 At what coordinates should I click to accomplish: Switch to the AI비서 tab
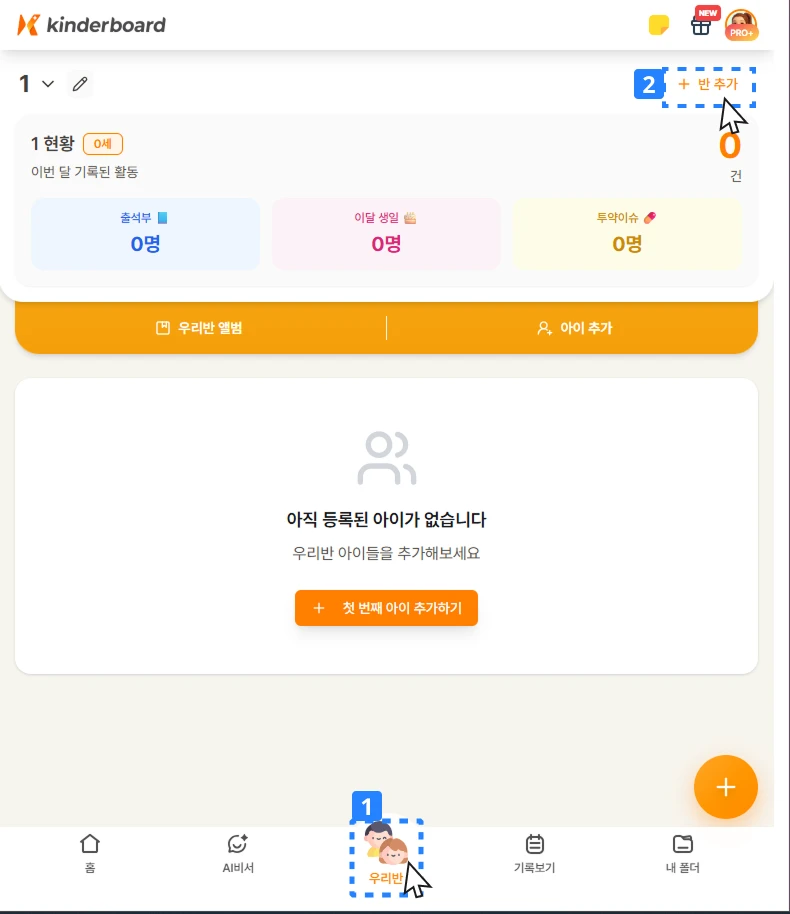(238, 853)
